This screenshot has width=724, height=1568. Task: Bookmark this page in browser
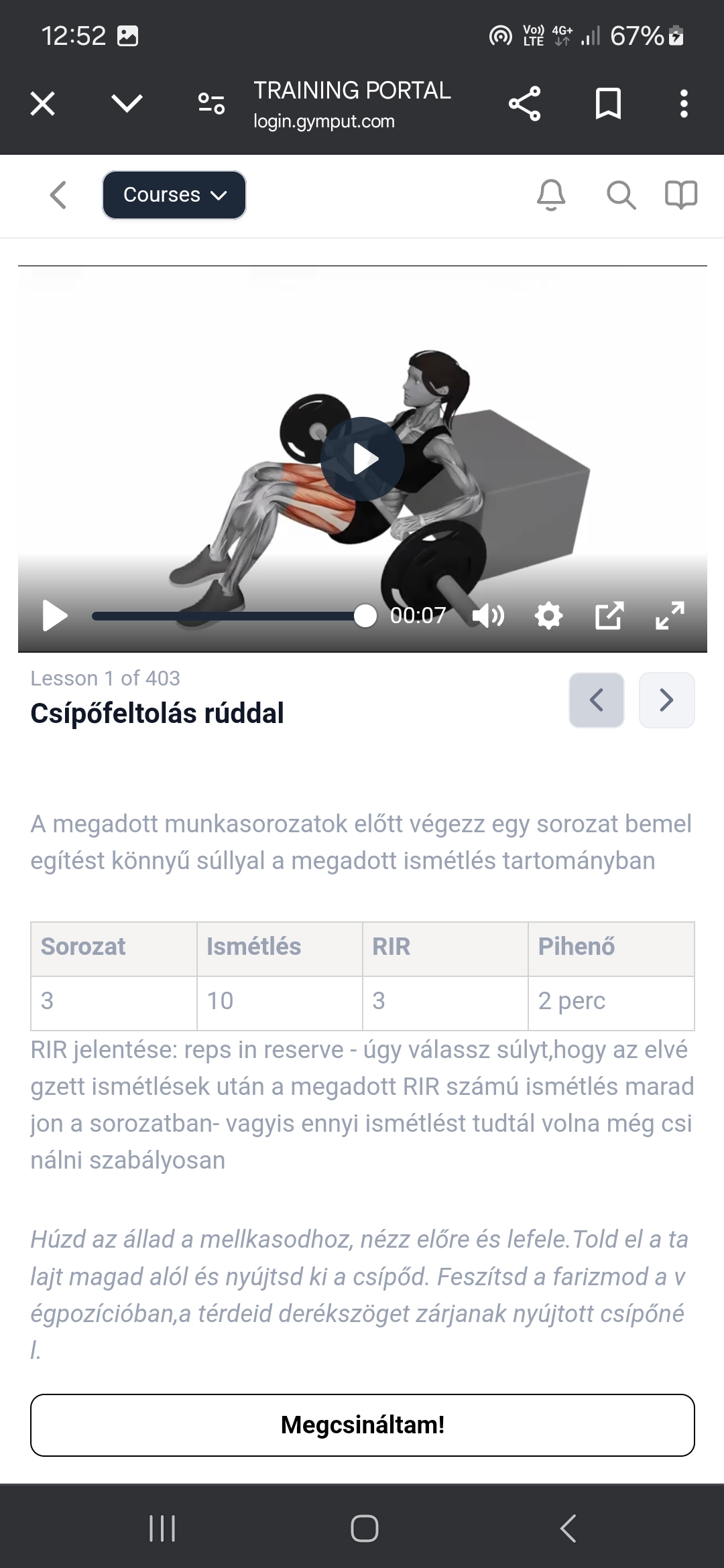click(608, 104)
